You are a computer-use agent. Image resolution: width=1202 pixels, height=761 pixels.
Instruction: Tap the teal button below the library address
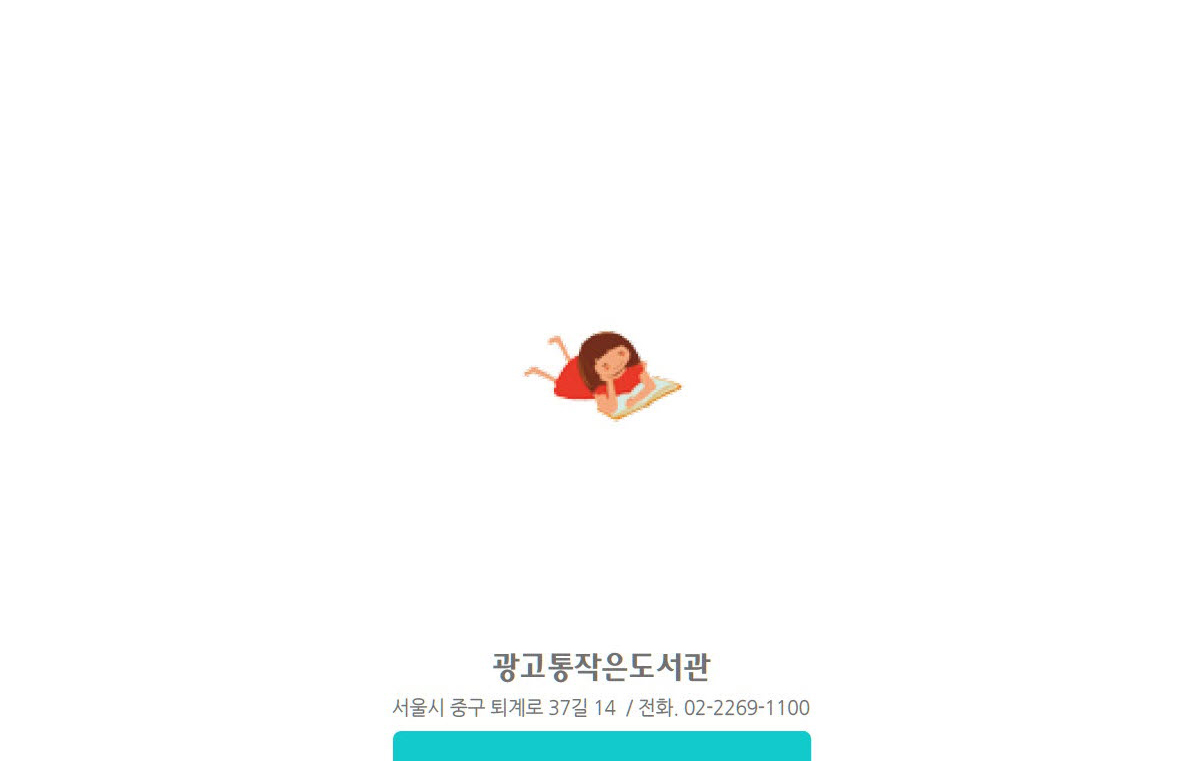(601, 746)
